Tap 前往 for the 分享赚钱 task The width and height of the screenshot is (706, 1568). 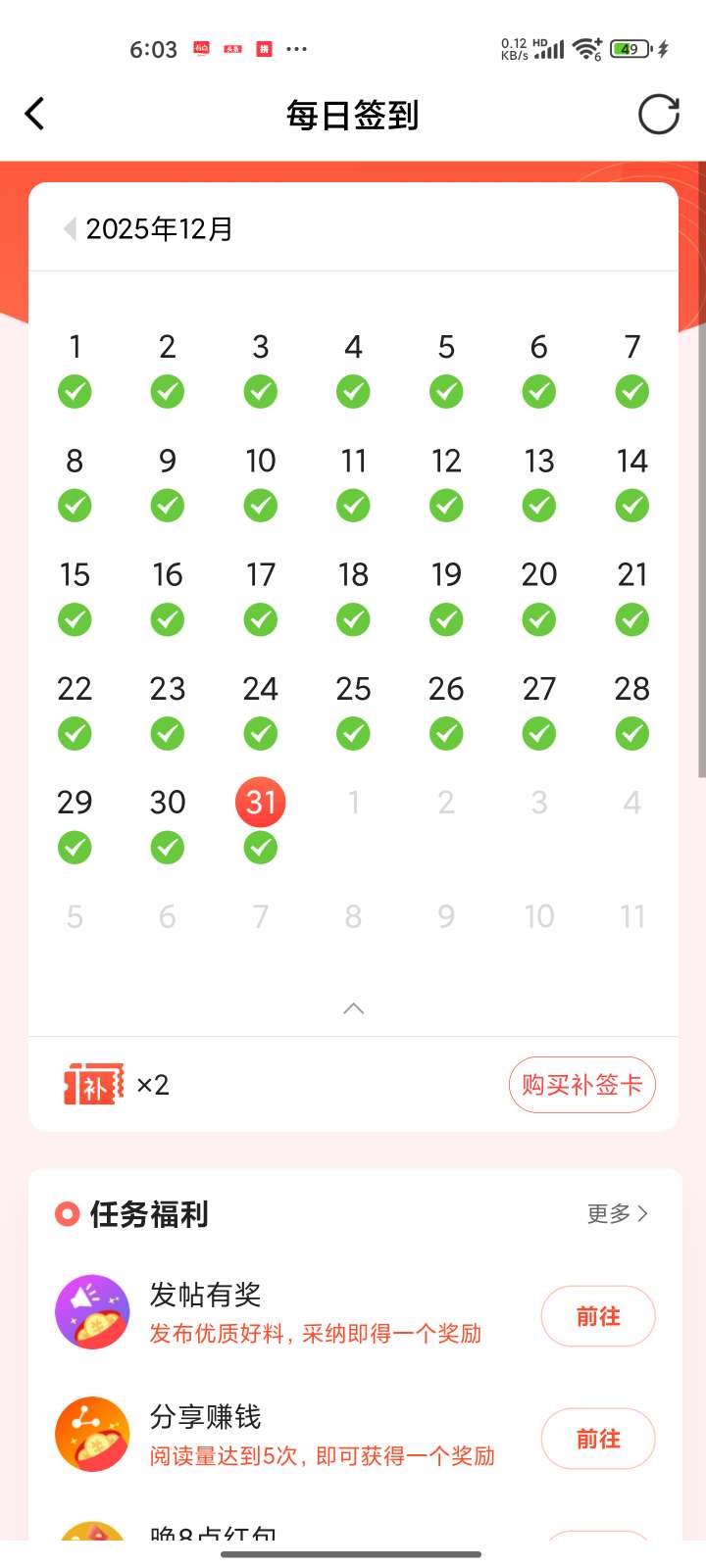tap(597, 1439)
